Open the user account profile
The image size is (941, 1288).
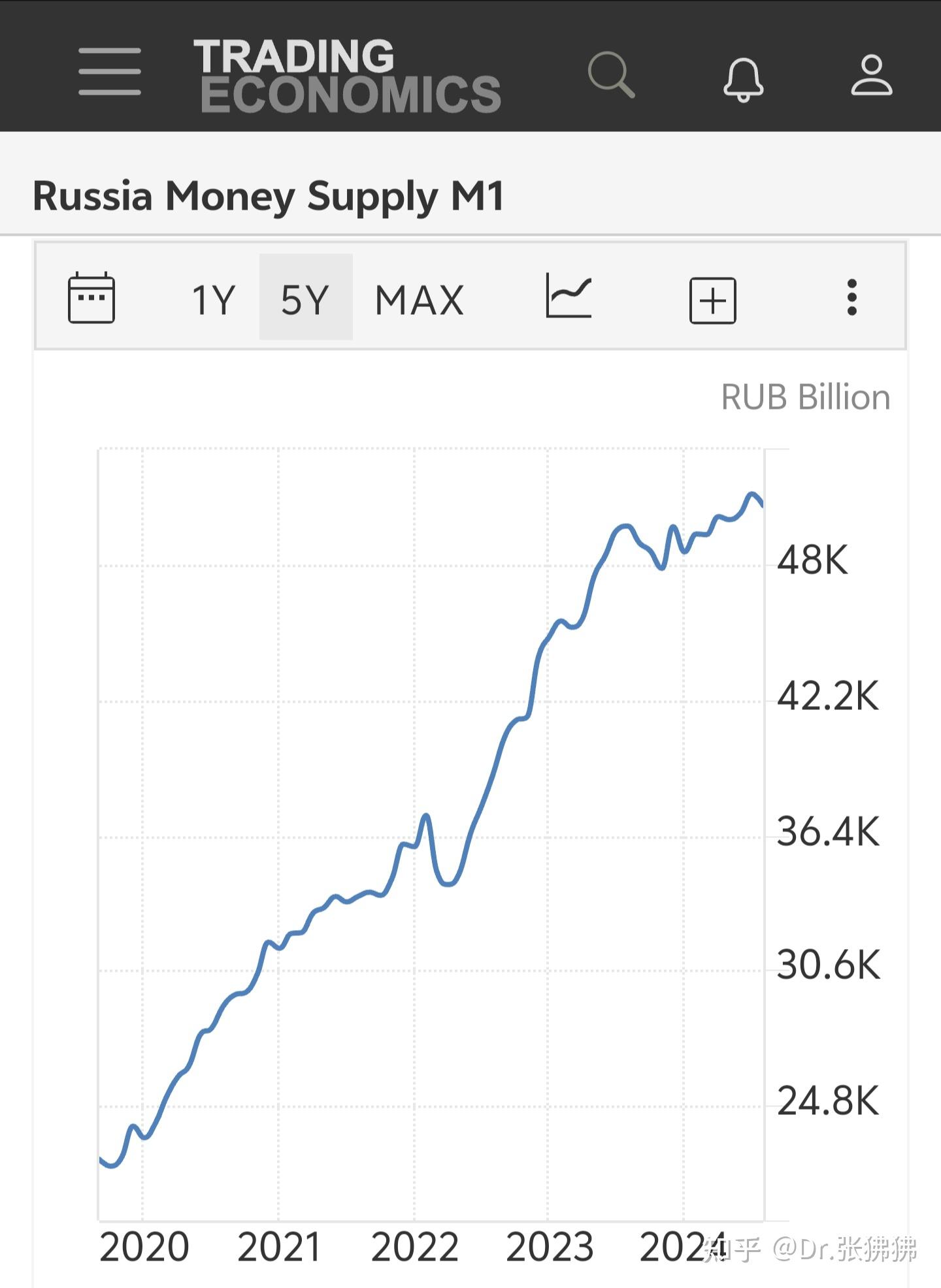pyautogui.click(x=871, y=75)
